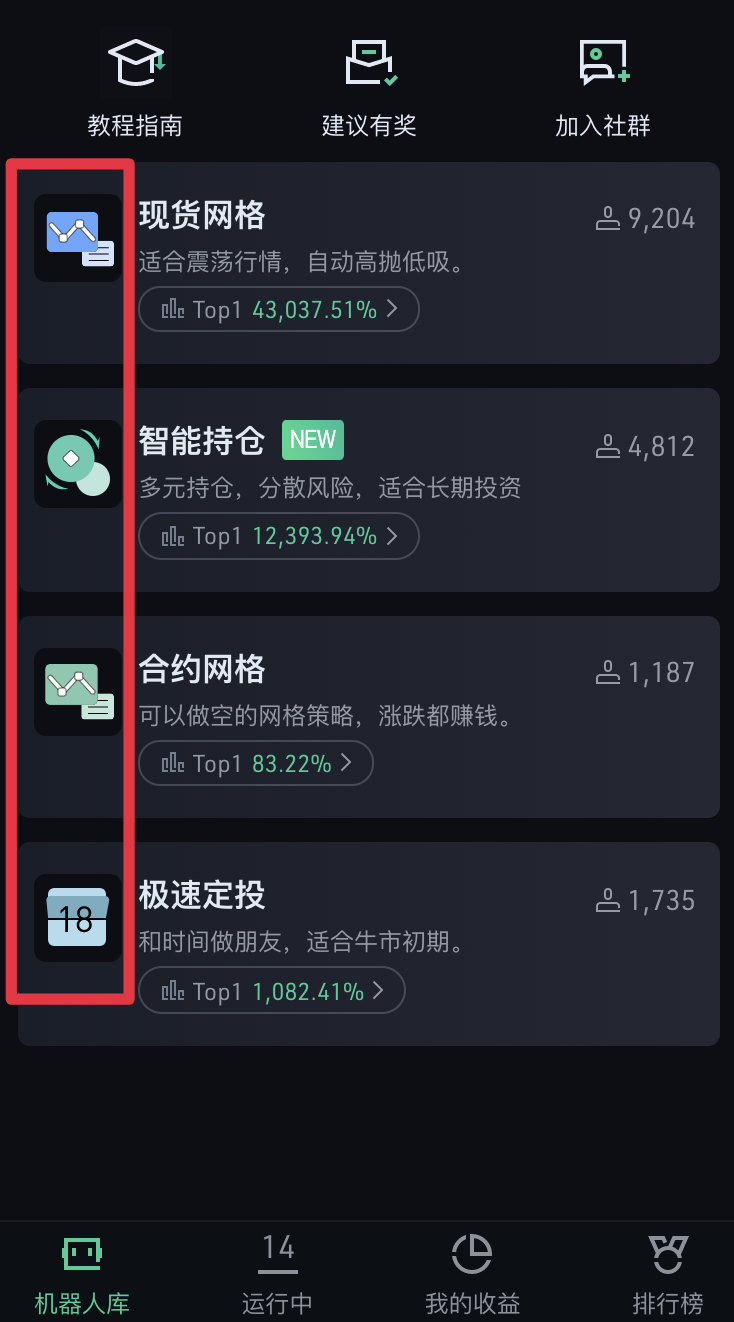View Top1 83.22% ranking for 合约网格
Screen dimensions: 734x1322
[255, 764]
